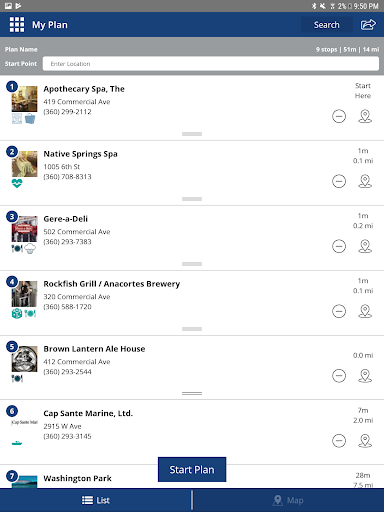
Task: Open Washington Park stop
Action: (77, 478)
